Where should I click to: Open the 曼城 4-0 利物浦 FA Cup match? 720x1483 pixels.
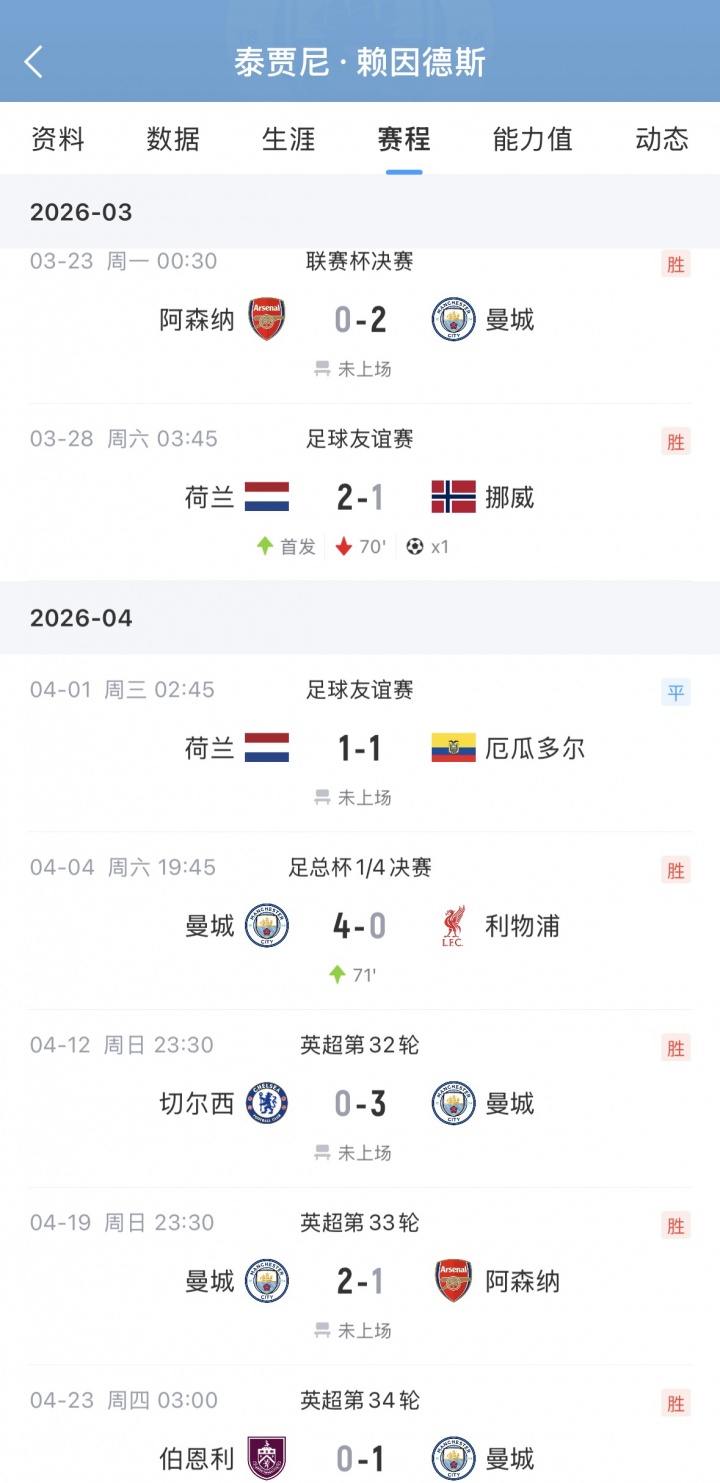[360, 926]
